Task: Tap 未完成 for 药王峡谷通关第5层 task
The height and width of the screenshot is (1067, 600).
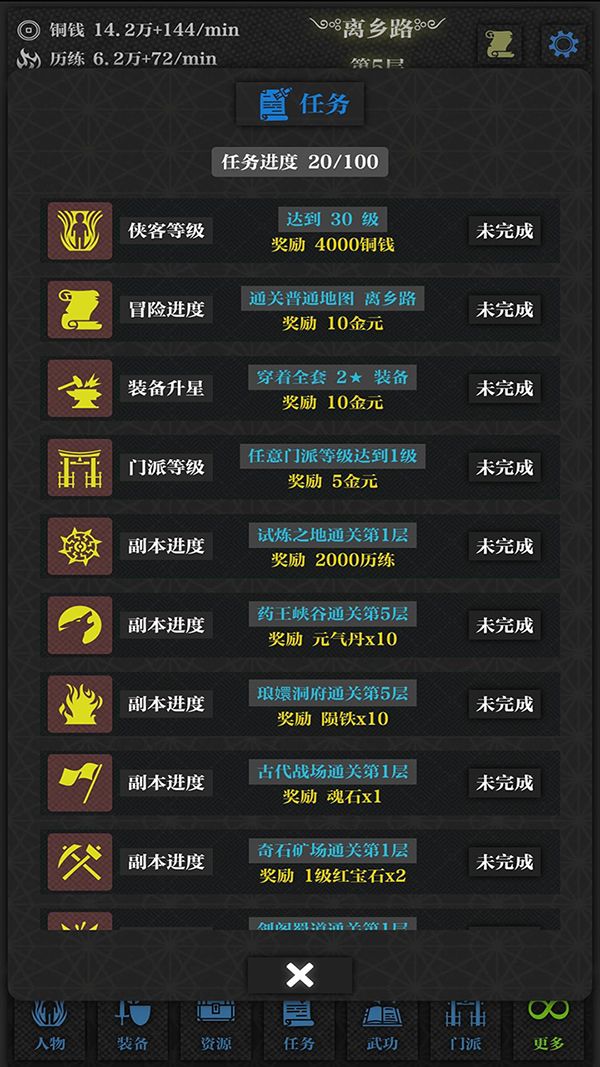Action: pos(505,625)
